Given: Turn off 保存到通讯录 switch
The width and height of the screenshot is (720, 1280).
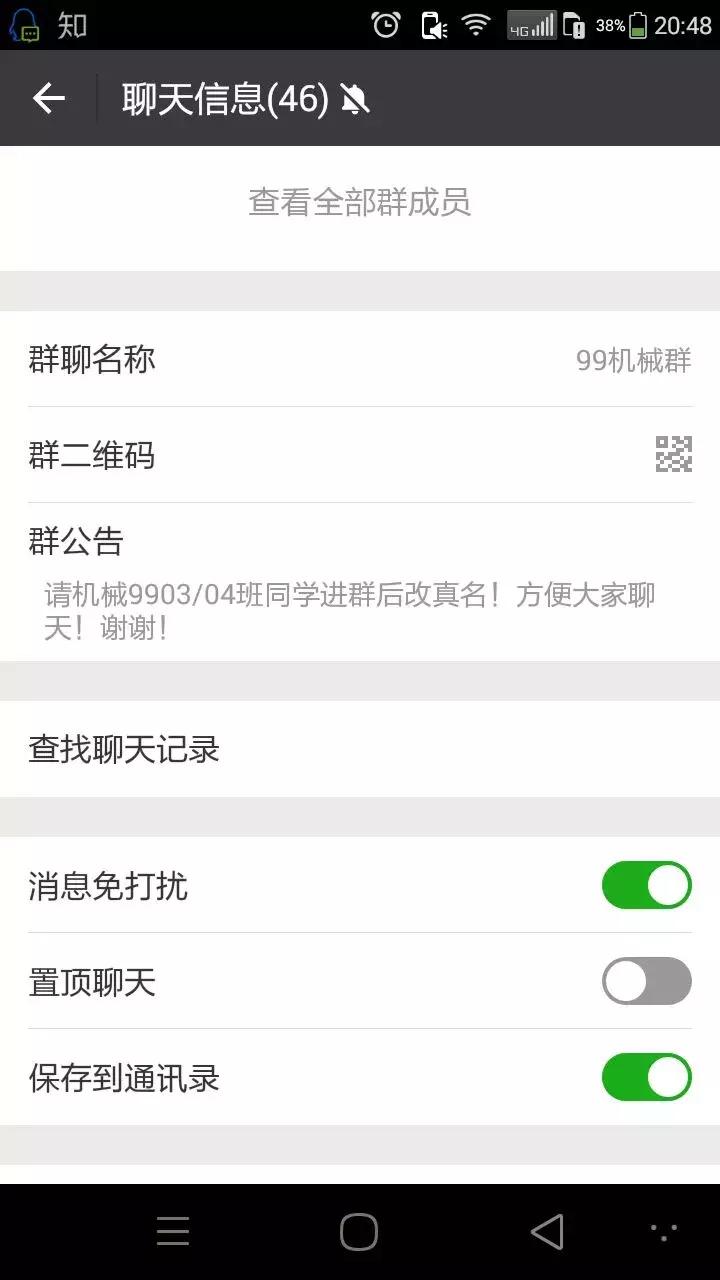Looking at the screenshot, I should (x=647, y=1078).
